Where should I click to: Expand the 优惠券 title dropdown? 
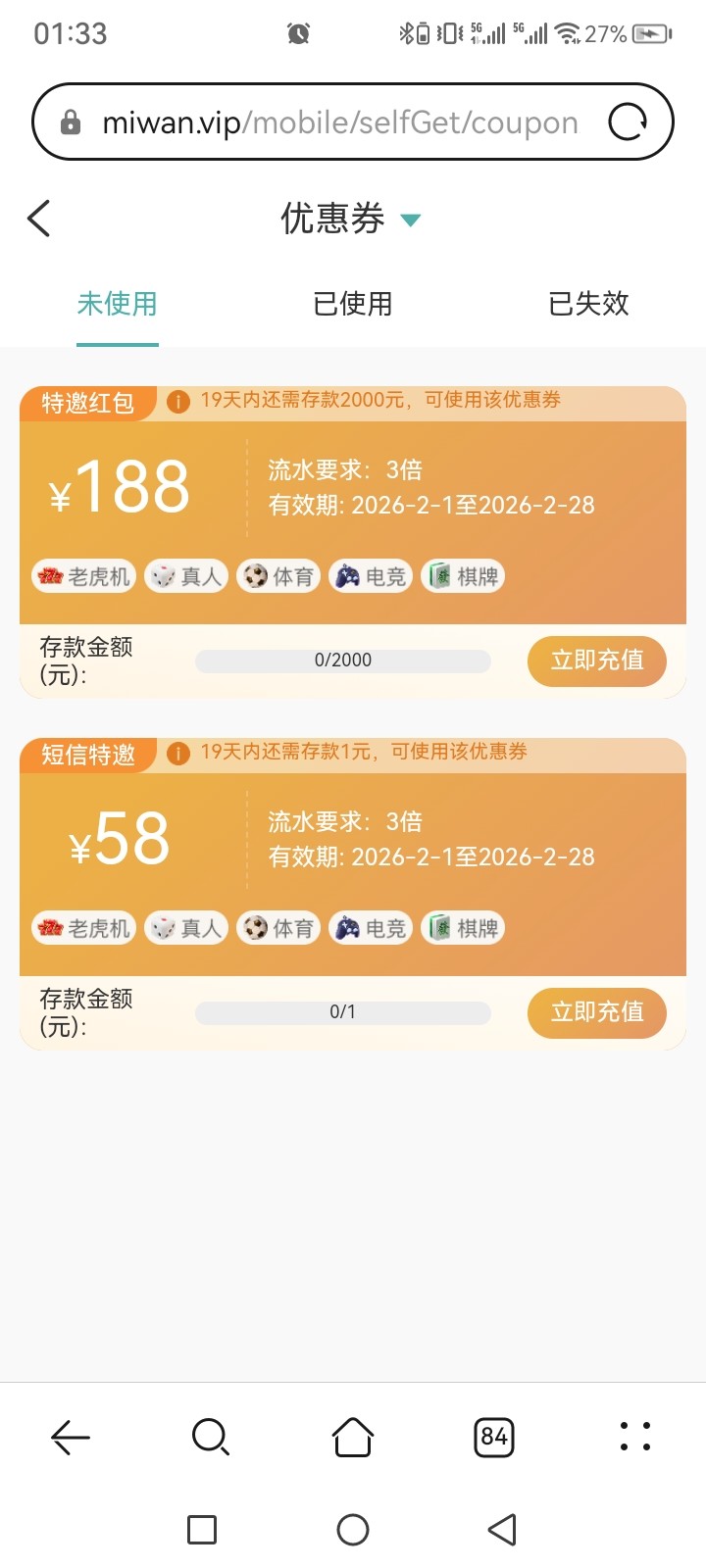pyautogui.click(x=411, y=220)
